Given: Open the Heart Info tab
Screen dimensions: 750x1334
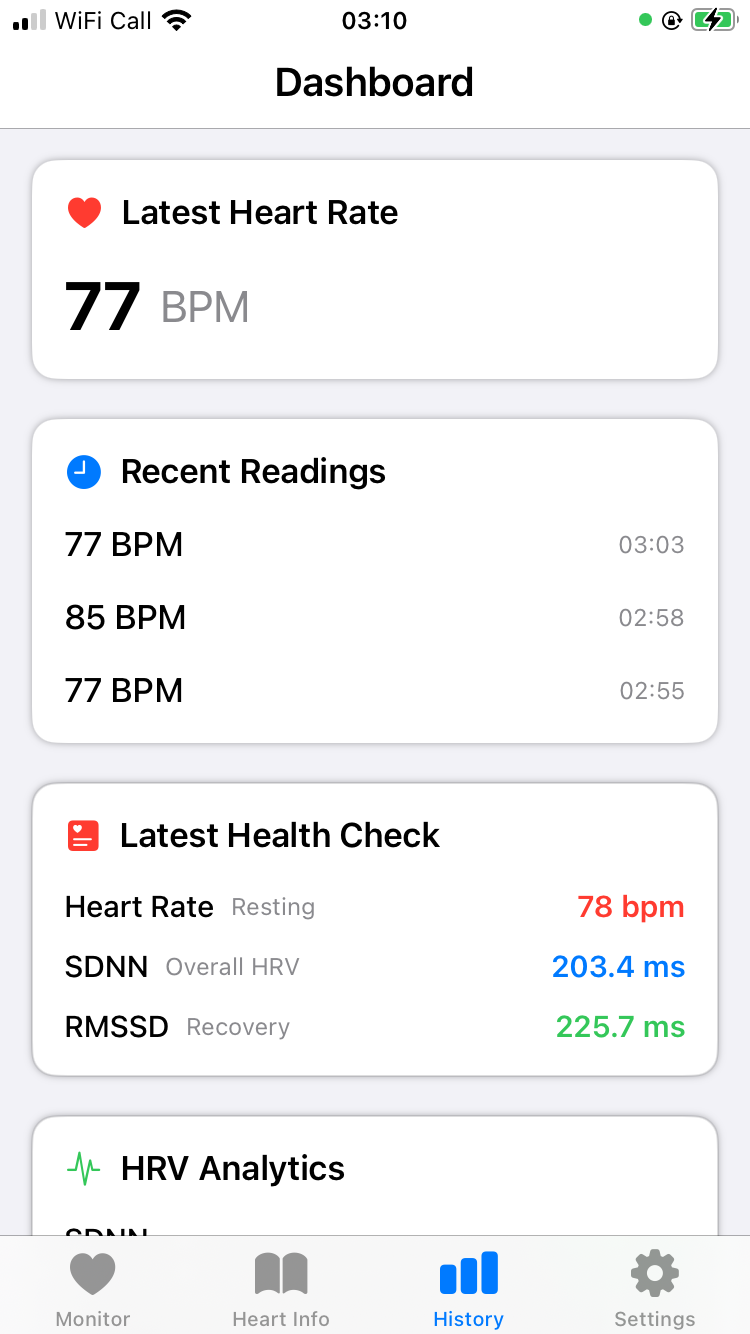Looking at the screenshot, I should [281, 1288].
